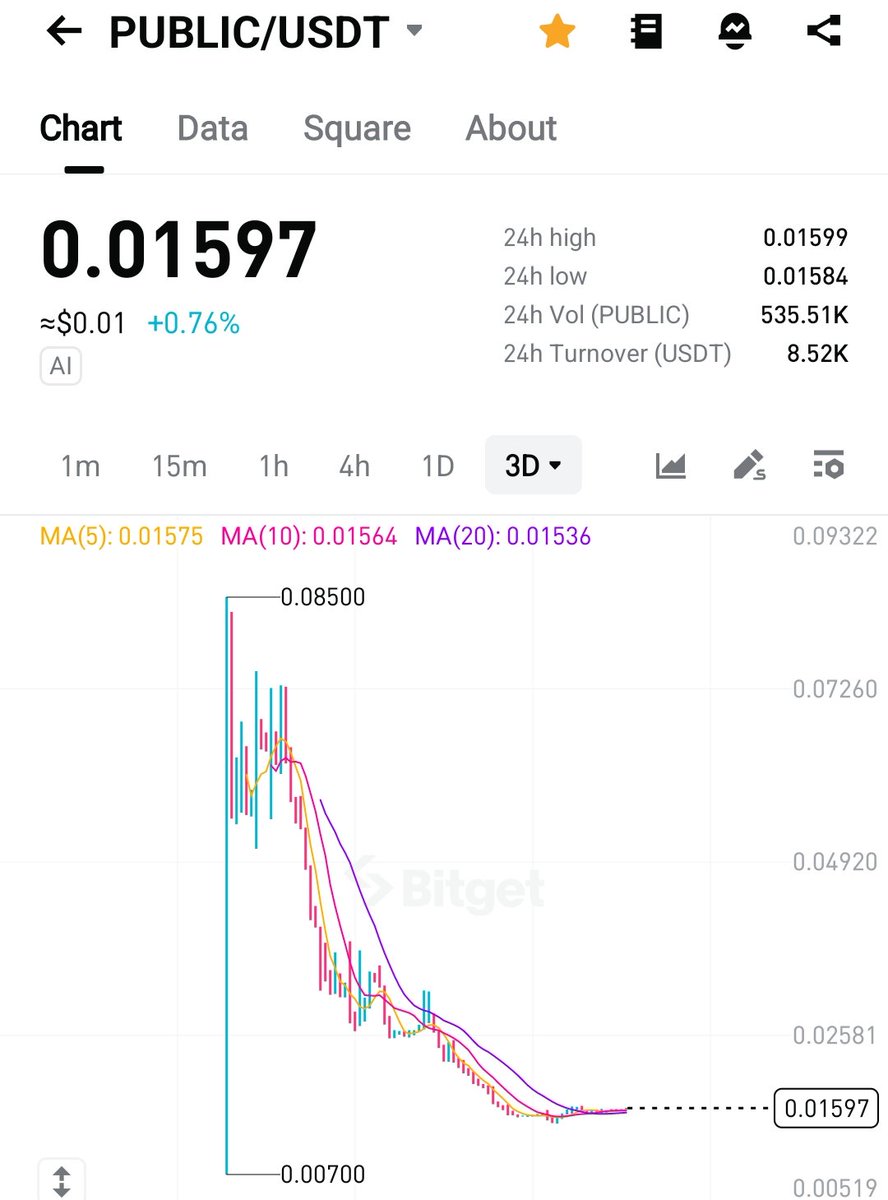
Task: Tap the AI tag below the price
Action: (x=61, y=366)
